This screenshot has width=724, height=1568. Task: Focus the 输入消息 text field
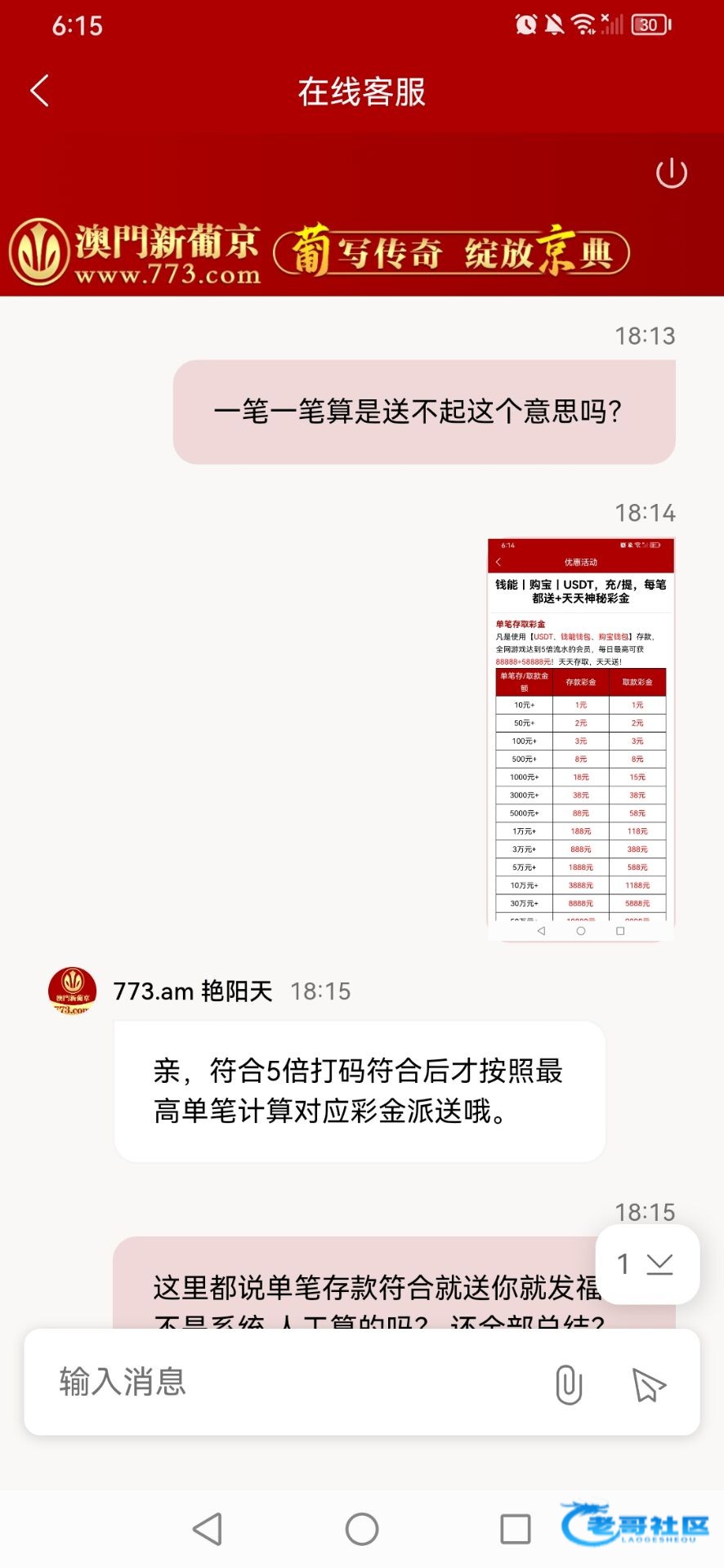pyautogui.click(x=286, y=1383)
